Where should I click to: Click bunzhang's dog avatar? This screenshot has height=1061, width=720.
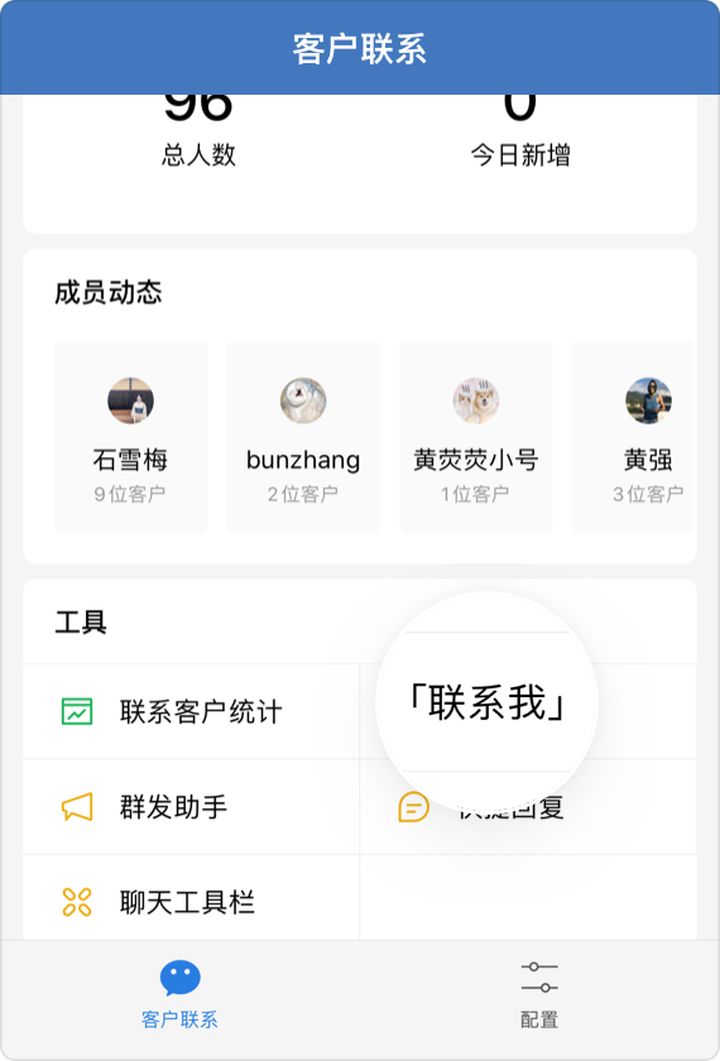click(302, 400)
